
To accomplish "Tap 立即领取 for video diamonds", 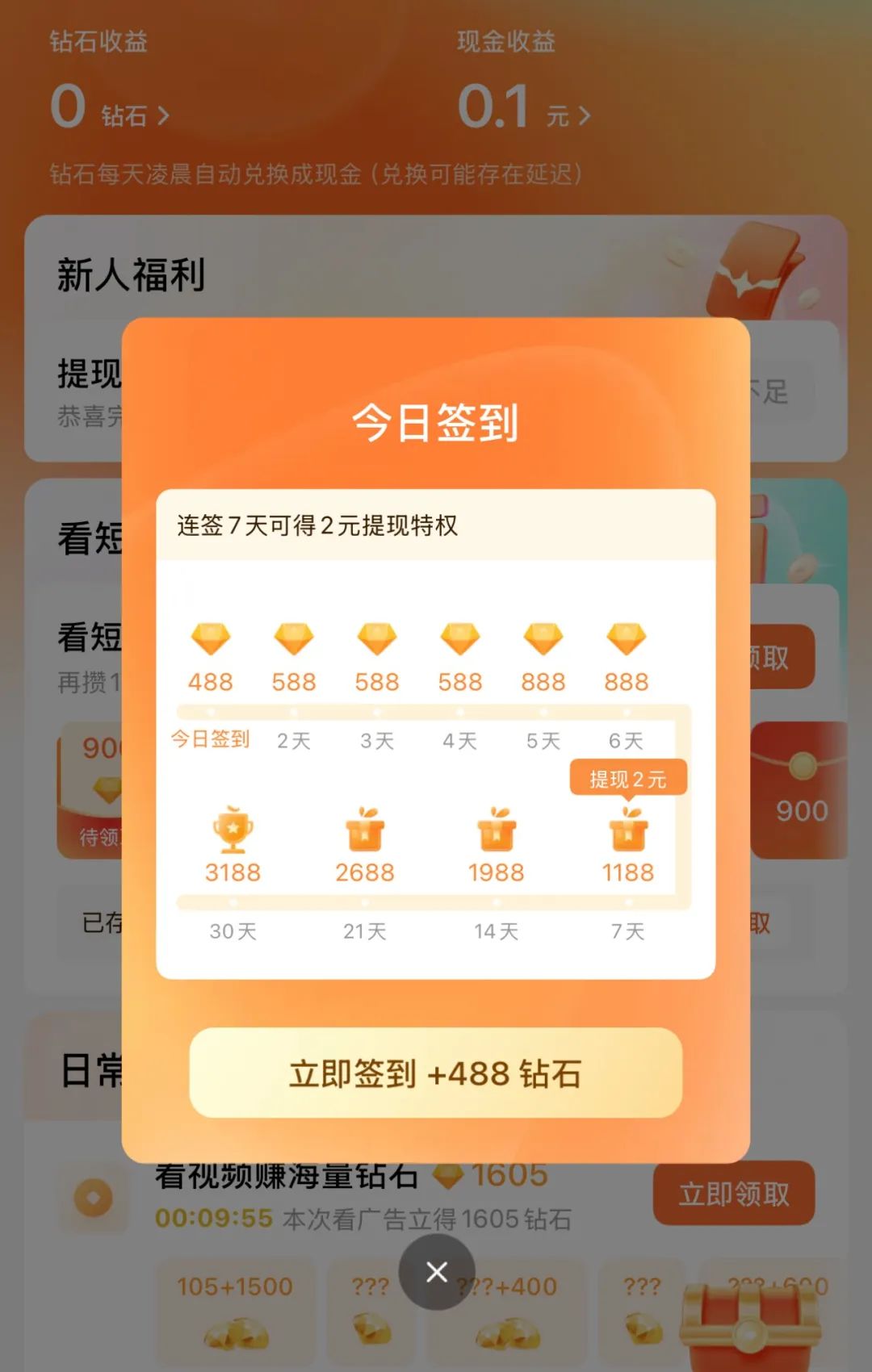I will [x=733, y=1194].
